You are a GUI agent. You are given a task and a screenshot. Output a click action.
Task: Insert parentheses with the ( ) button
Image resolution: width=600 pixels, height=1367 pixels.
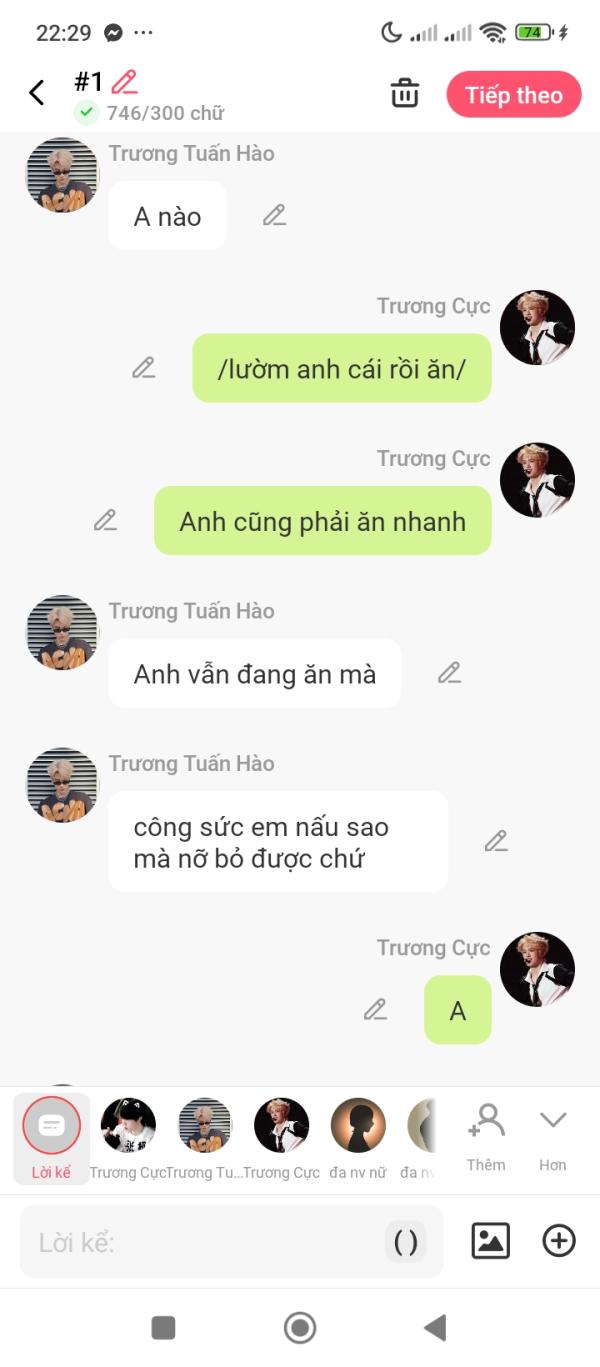(405, 1242)
